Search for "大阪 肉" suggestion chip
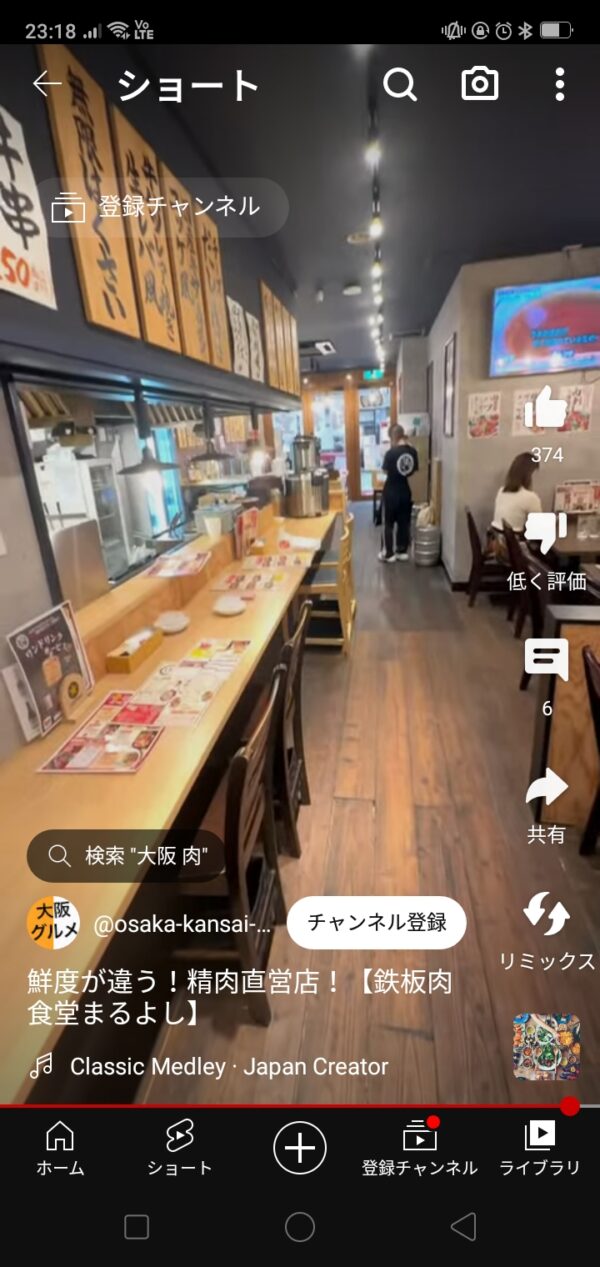 click(x=126, y=856)
